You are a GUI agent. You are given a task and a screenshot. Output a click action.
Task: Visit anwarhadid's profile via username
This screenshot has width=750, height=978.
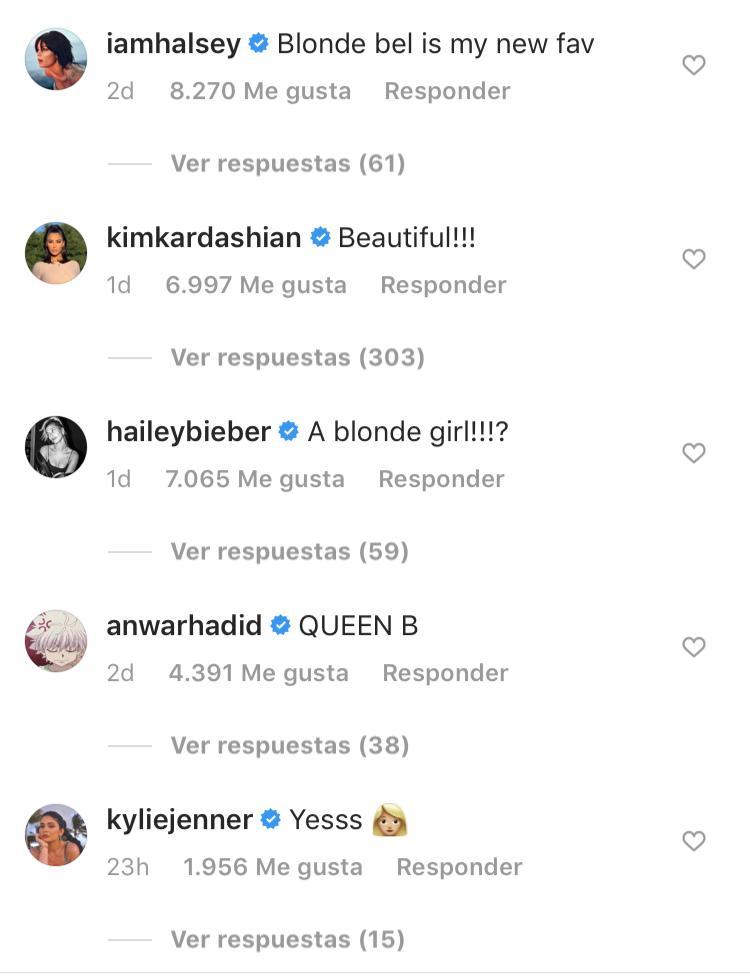(x=183, y=626)
